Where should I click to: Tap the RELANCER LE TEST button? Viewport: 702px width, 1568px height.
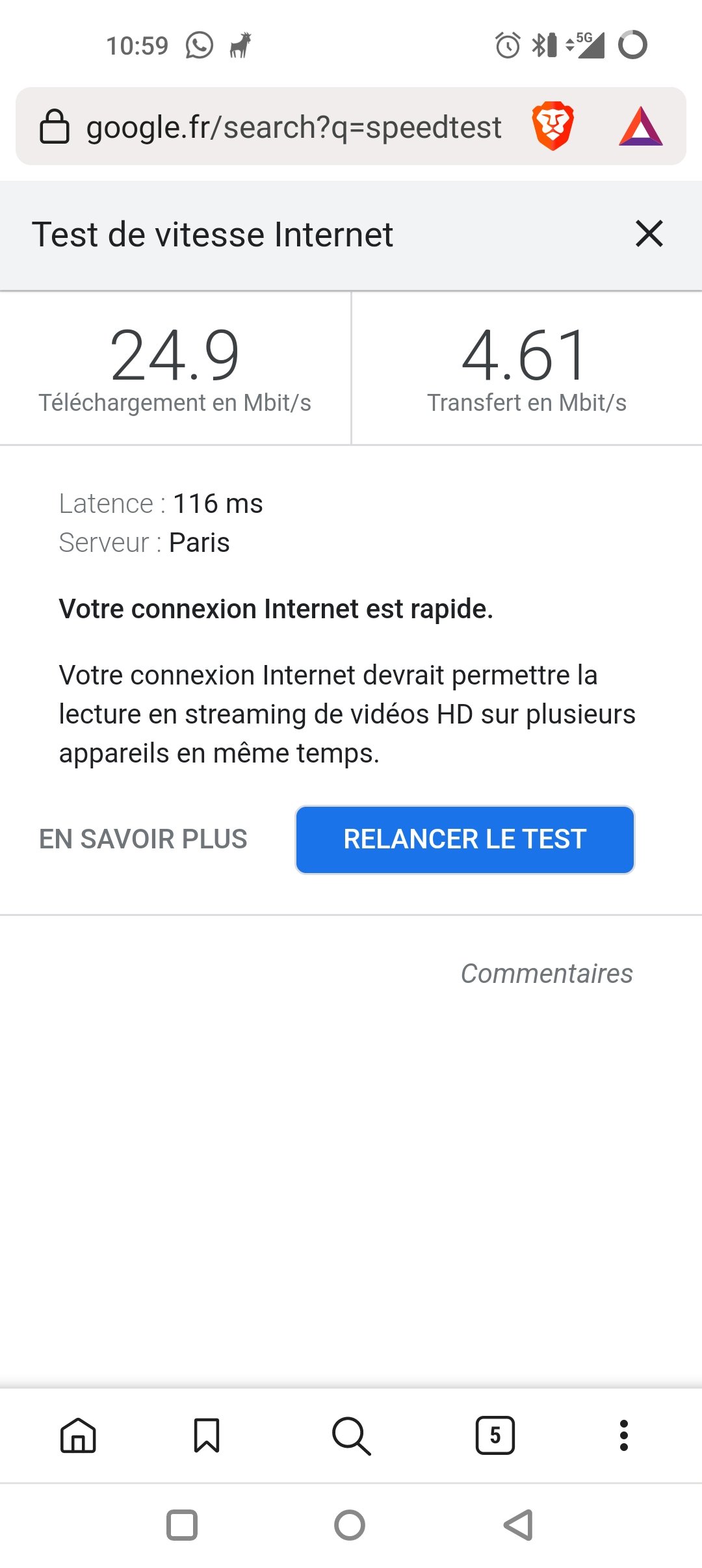[x=465, y=839]
